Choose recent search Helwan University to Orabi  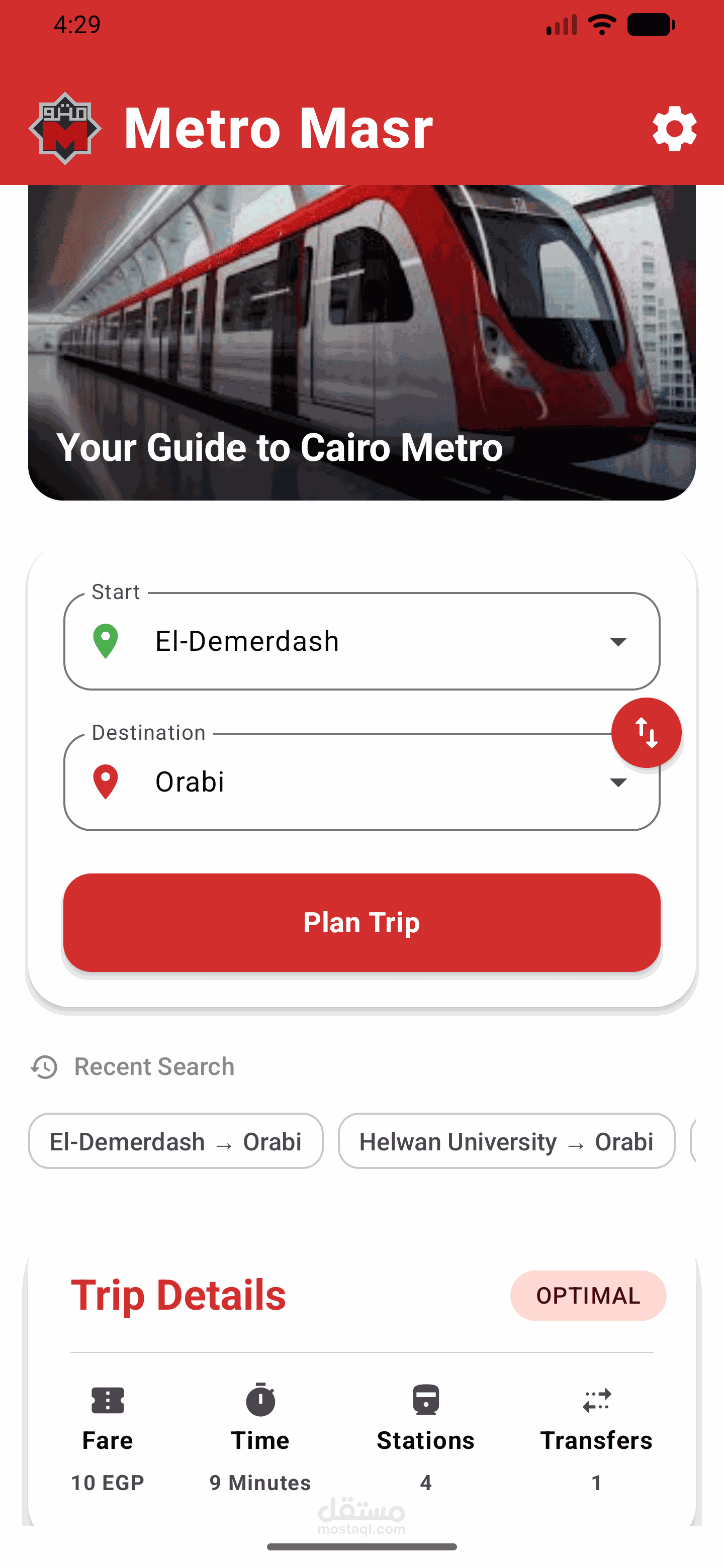click(506, 1141)
